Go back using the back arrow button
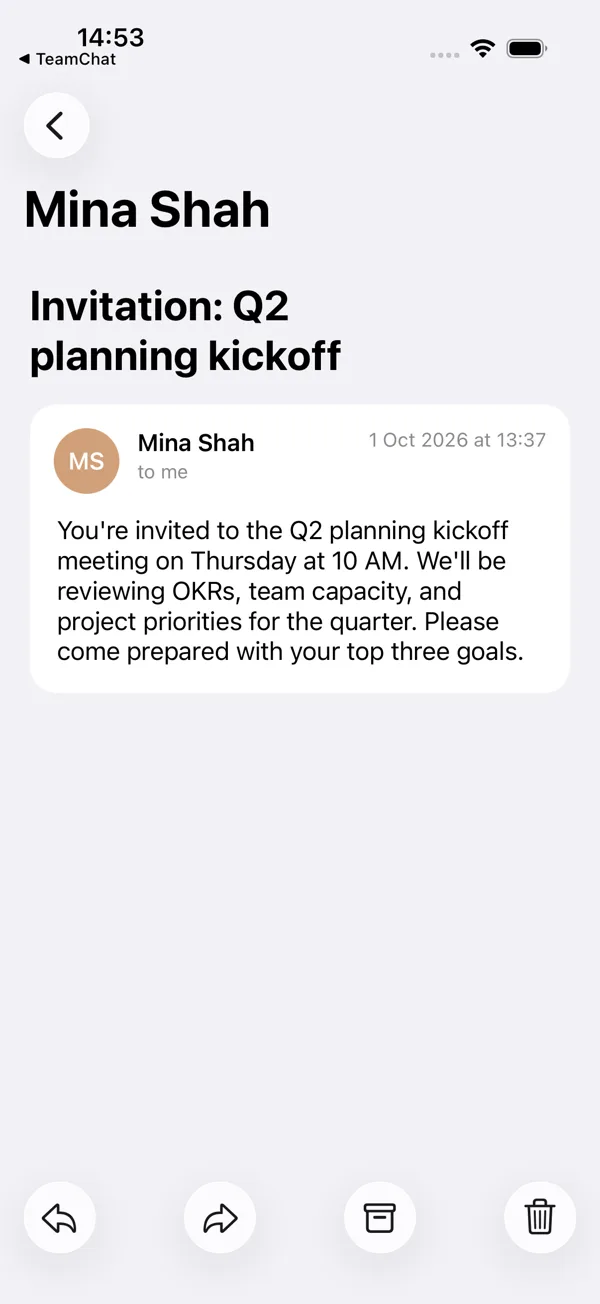The width and height of the screenshot is (600, 1304). click(x=57, y=125)
